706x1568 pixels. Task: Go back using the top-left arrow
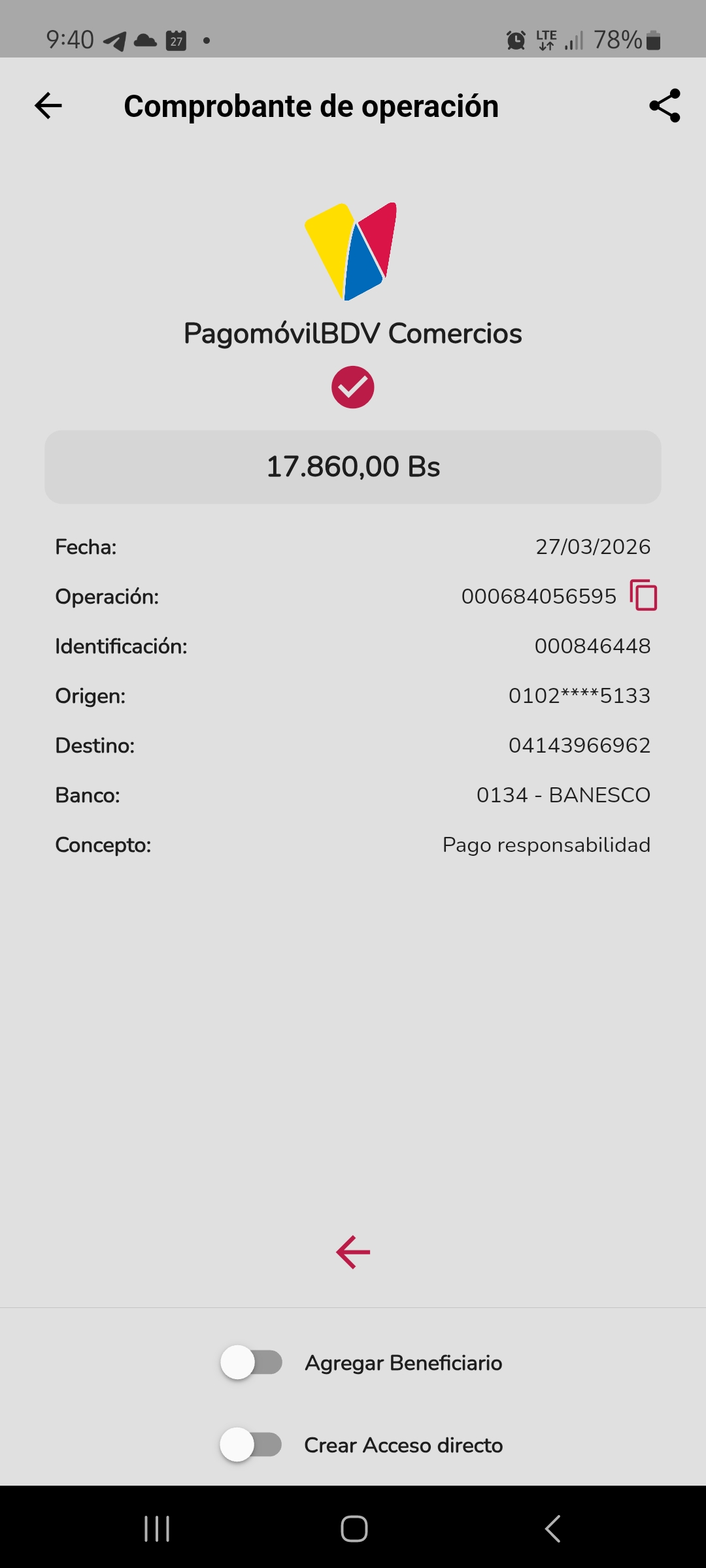coord(48,106)
